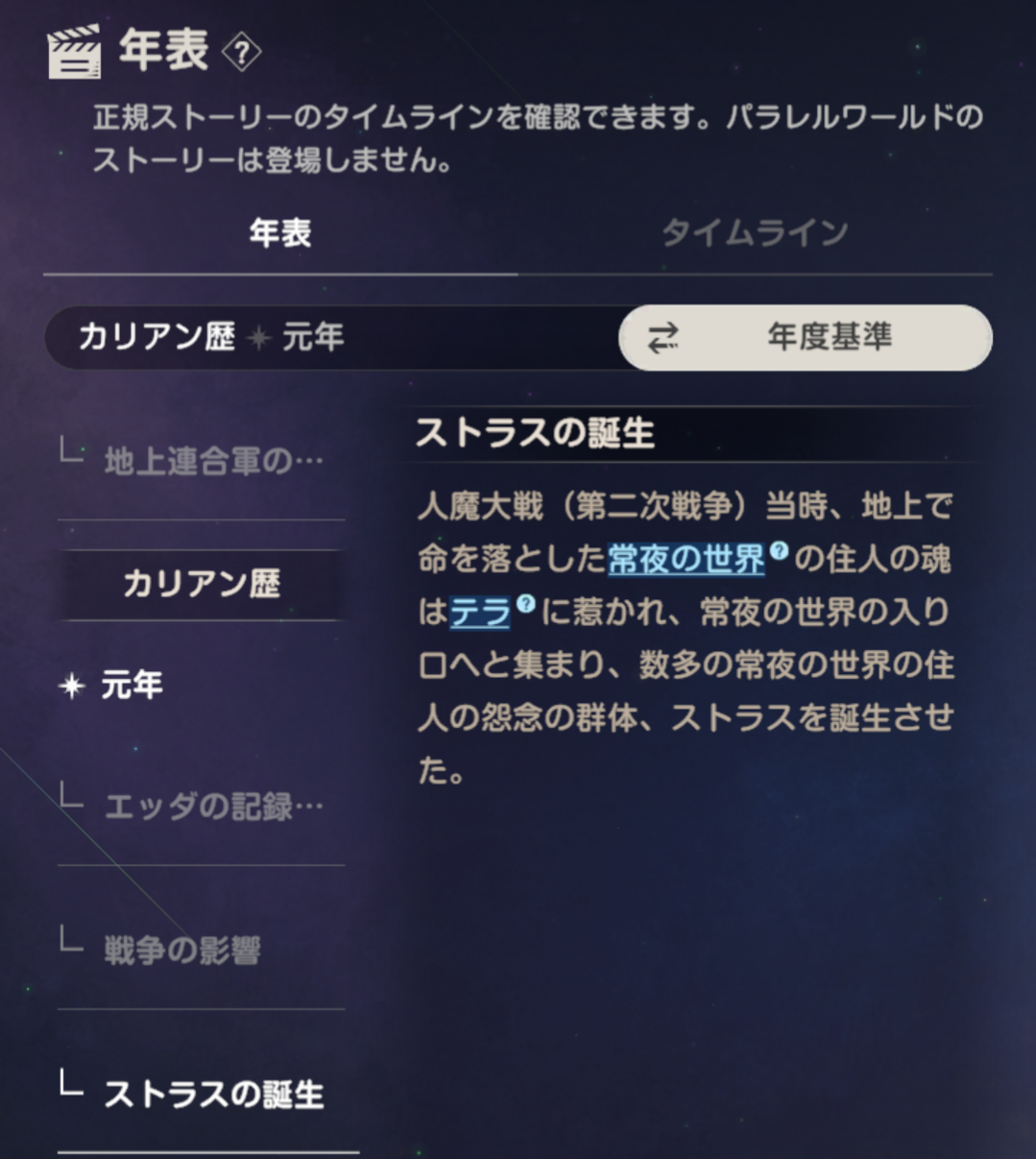Viewport: 1036px width, 1159px height.
Task: Select the ストラスの誕生 entry in the list
Action: pyautogui.click(x=213, y=1095)
